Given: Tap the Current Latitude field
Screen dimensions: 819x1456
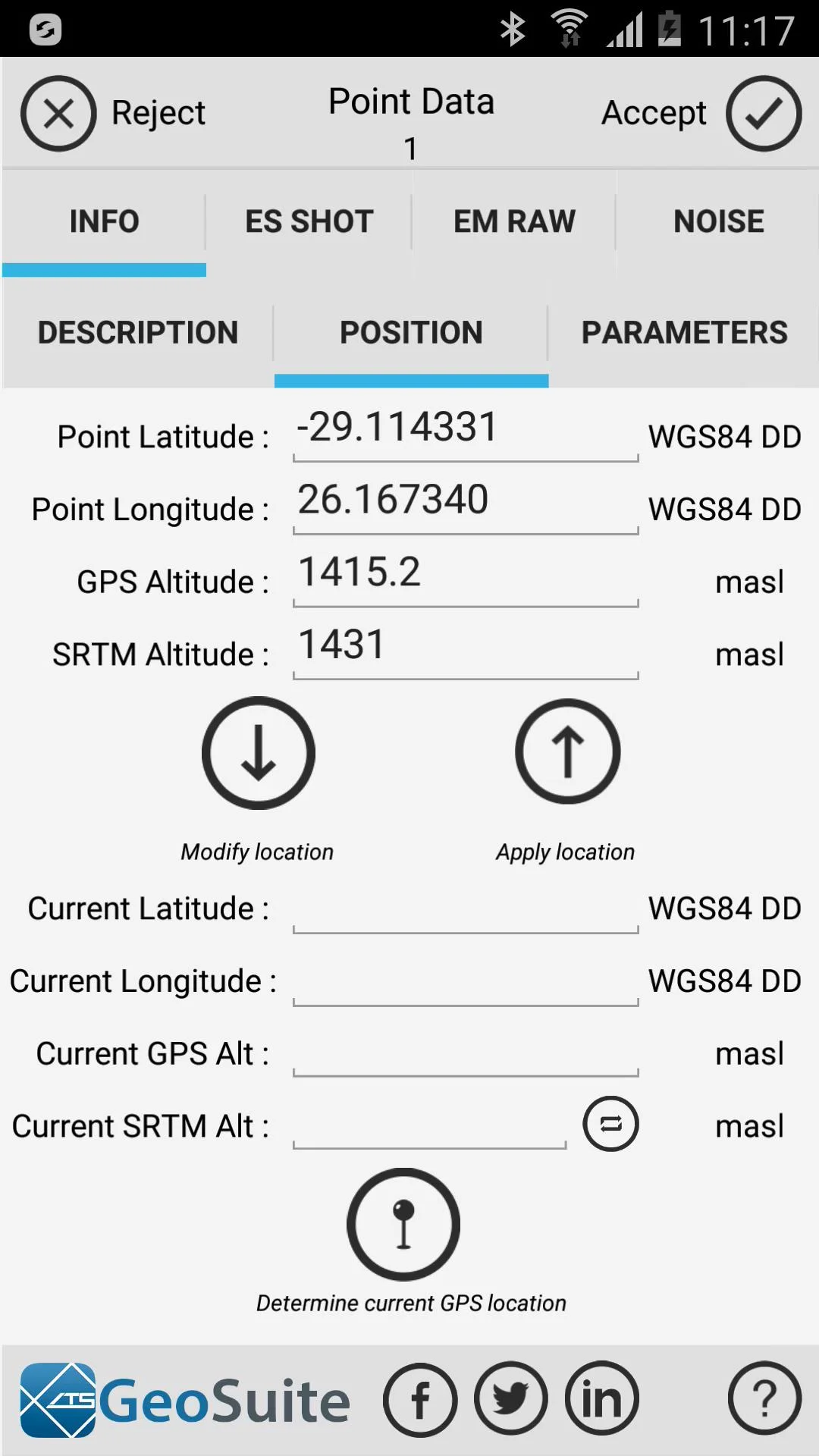Looking at the screenshot, I should point(466,907).
